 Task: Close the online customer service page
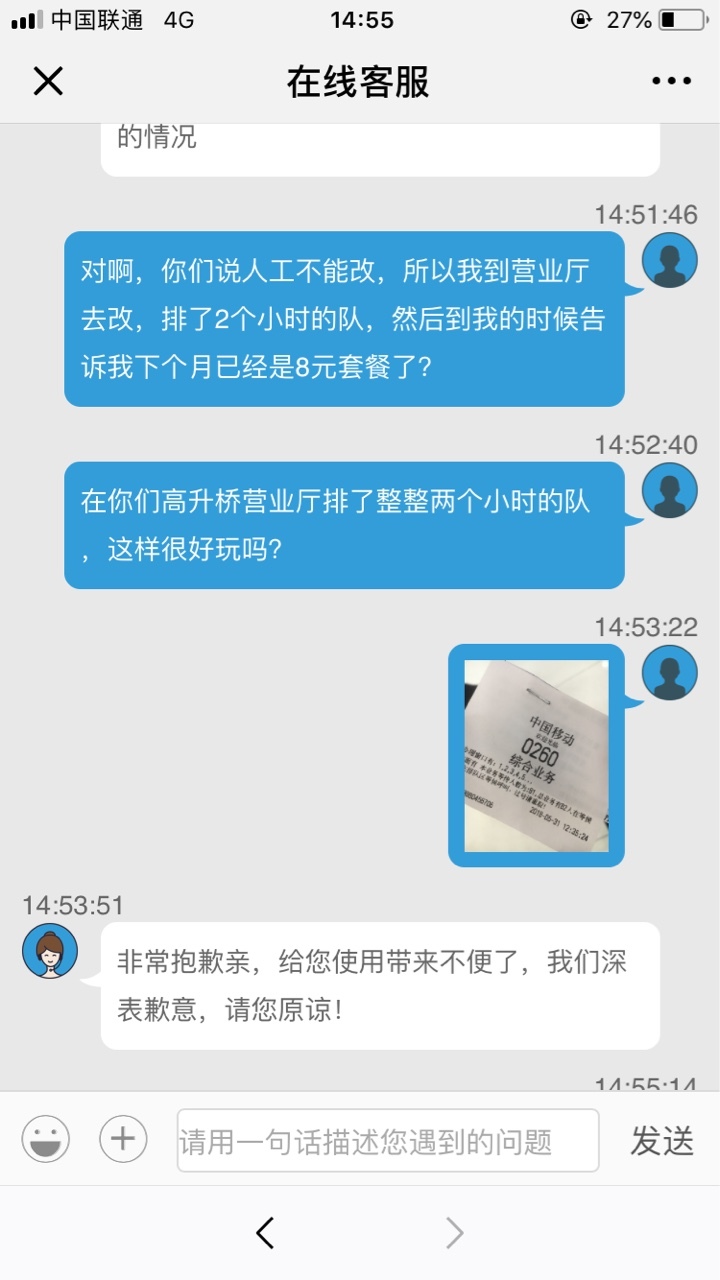[x=48, y=81]
